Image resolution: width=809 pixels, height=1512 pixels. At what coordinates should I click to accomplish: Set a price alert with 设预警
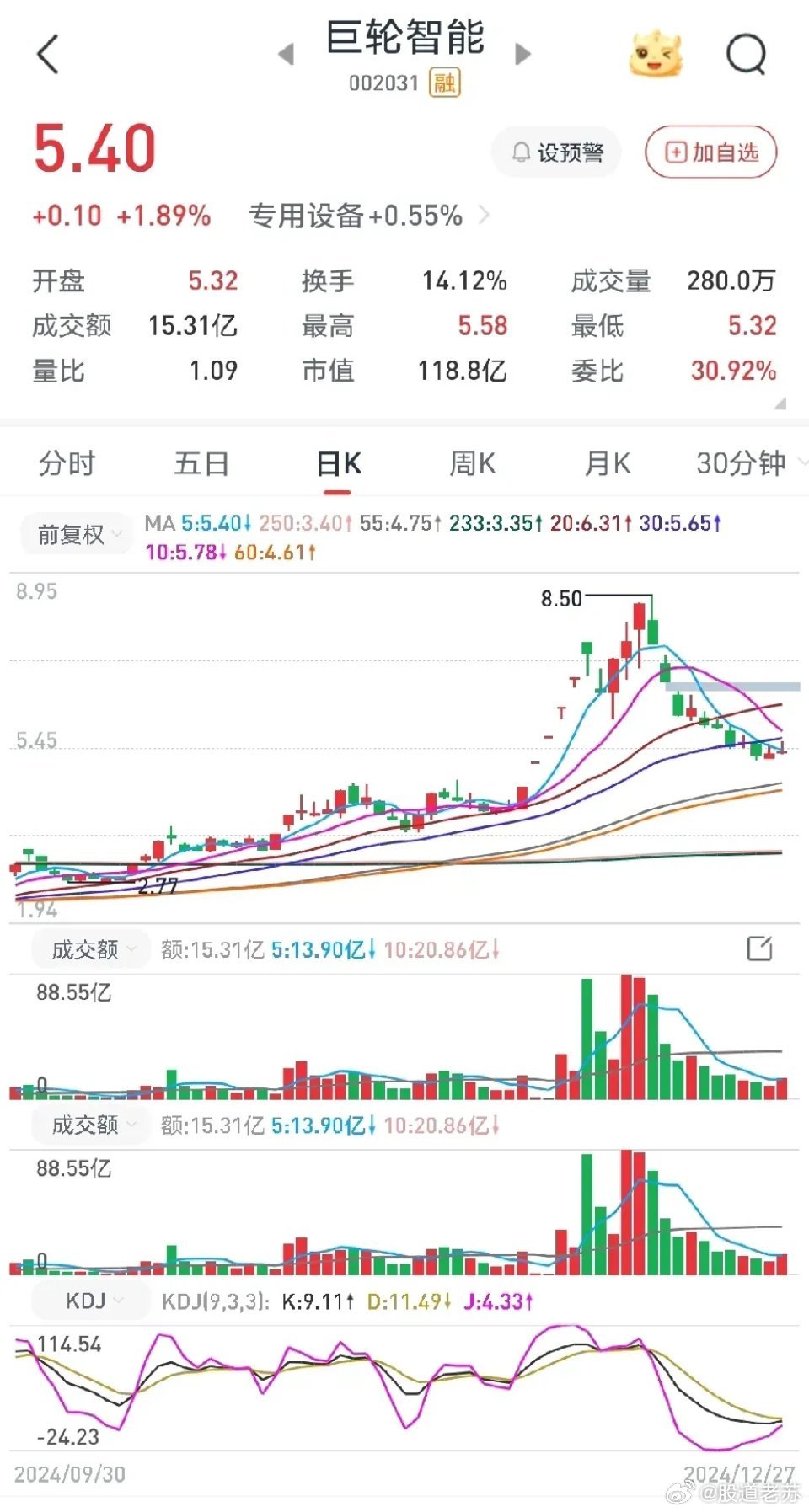tap(556, 152)
